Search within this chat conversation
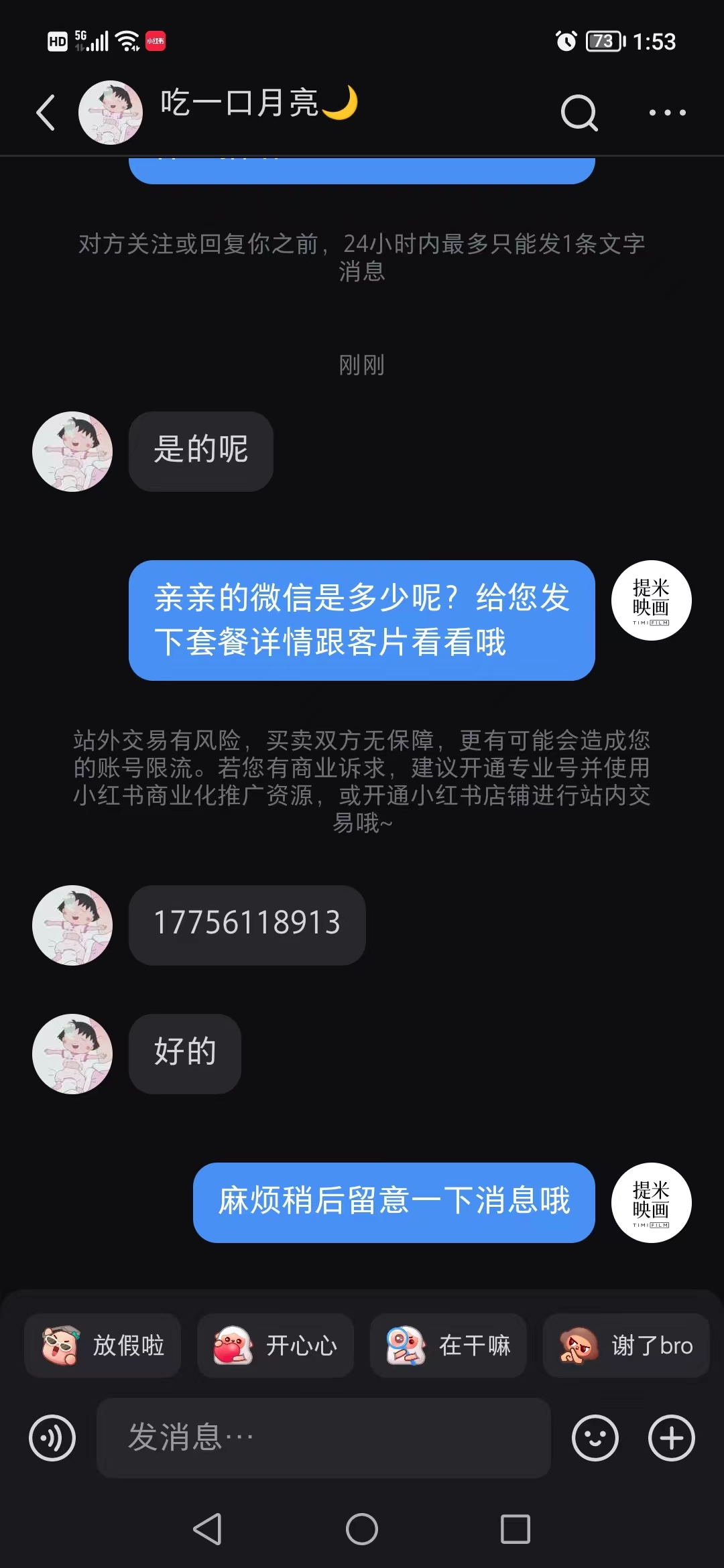The height and width of the screenshot is (1568, 724). (579, 112)
